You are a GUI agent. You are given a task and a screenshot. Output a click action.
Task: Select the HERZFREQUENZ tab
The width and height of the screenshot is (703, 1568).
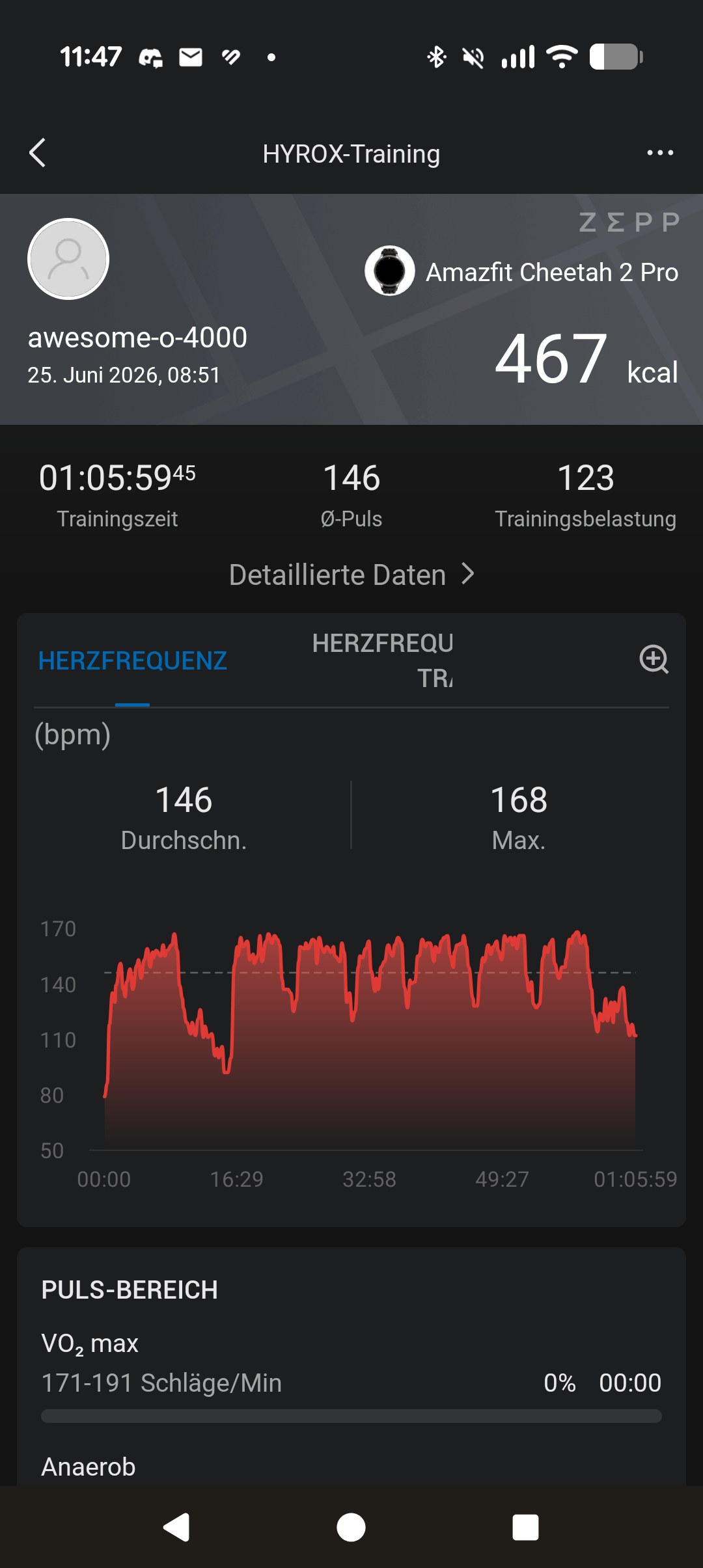point(132,661)
